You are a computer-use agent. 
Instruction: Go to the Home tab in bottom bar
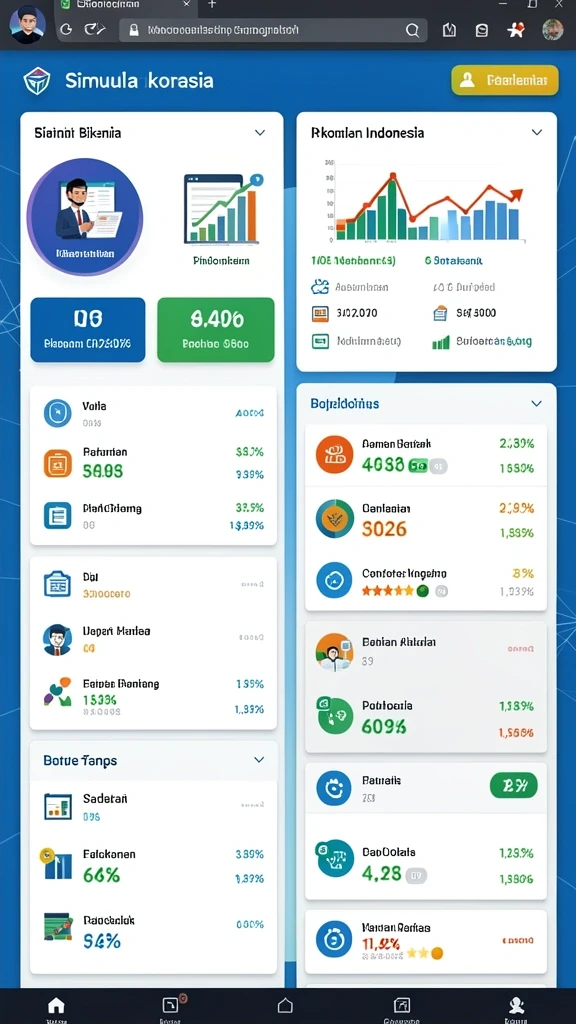click(57, 1006)
